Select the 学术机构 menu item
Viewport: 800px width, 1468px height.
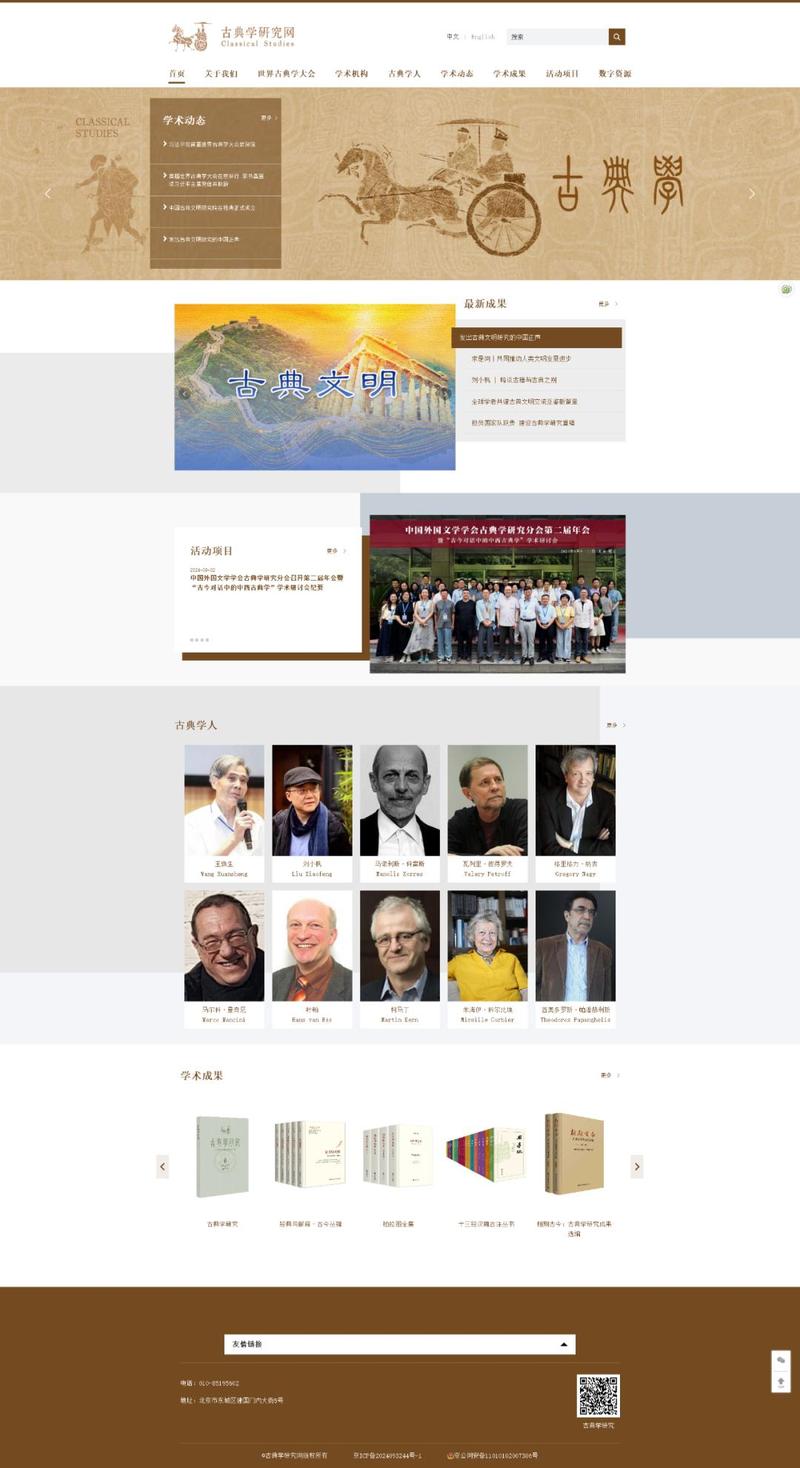(351, 74)
